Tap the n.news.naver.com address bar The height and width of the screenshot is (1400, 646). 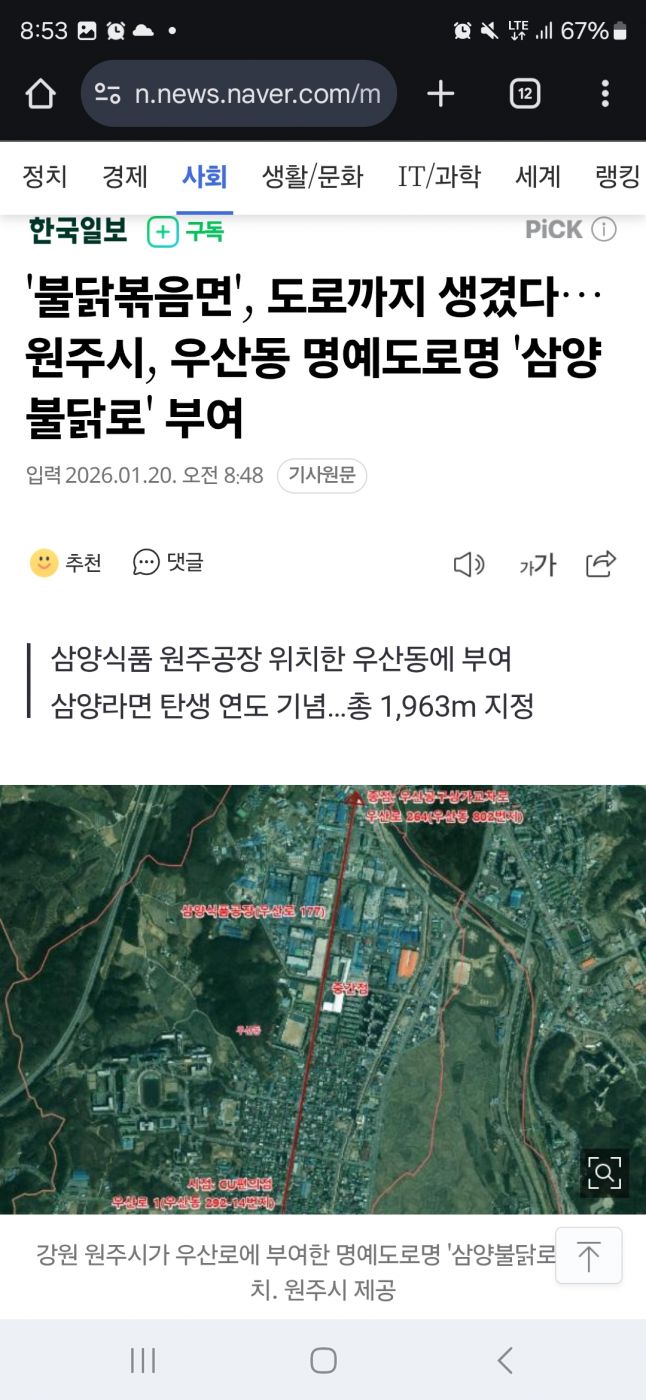tap(239, 94)
